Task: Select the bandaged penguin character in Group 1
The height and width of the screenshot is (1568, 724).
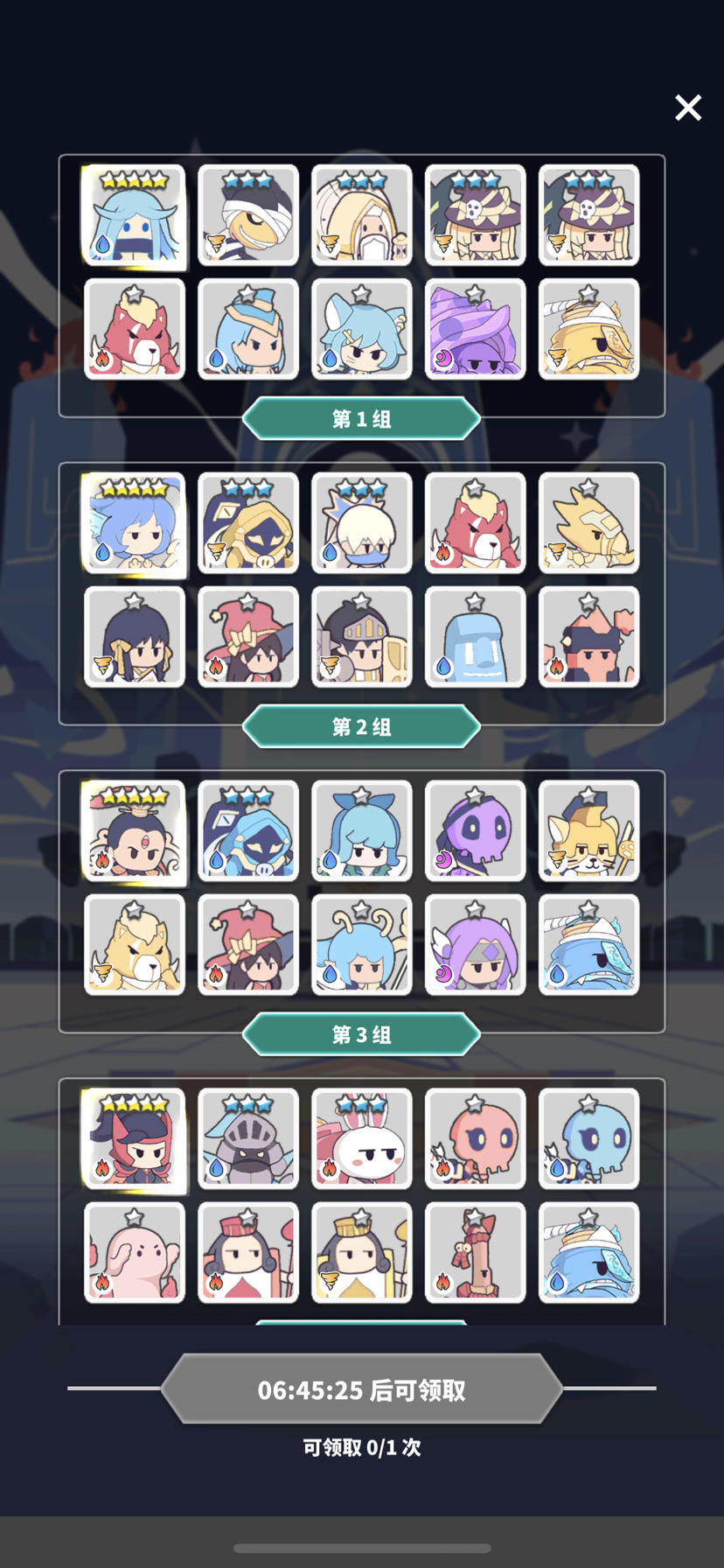Action: point(247,217)
